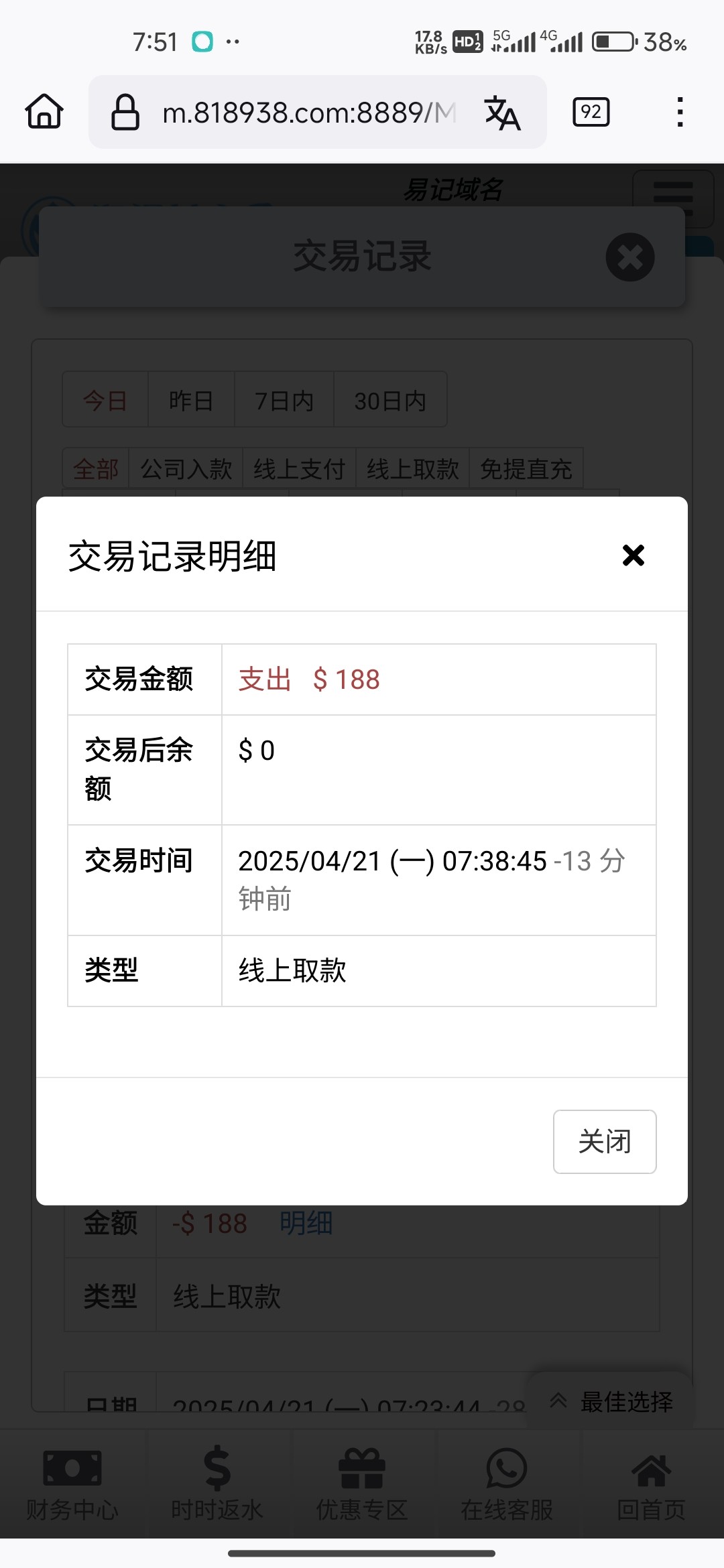Open the browser tab switcher showing 92
The height and width of the screenshot is (1568, 724).
591,112
